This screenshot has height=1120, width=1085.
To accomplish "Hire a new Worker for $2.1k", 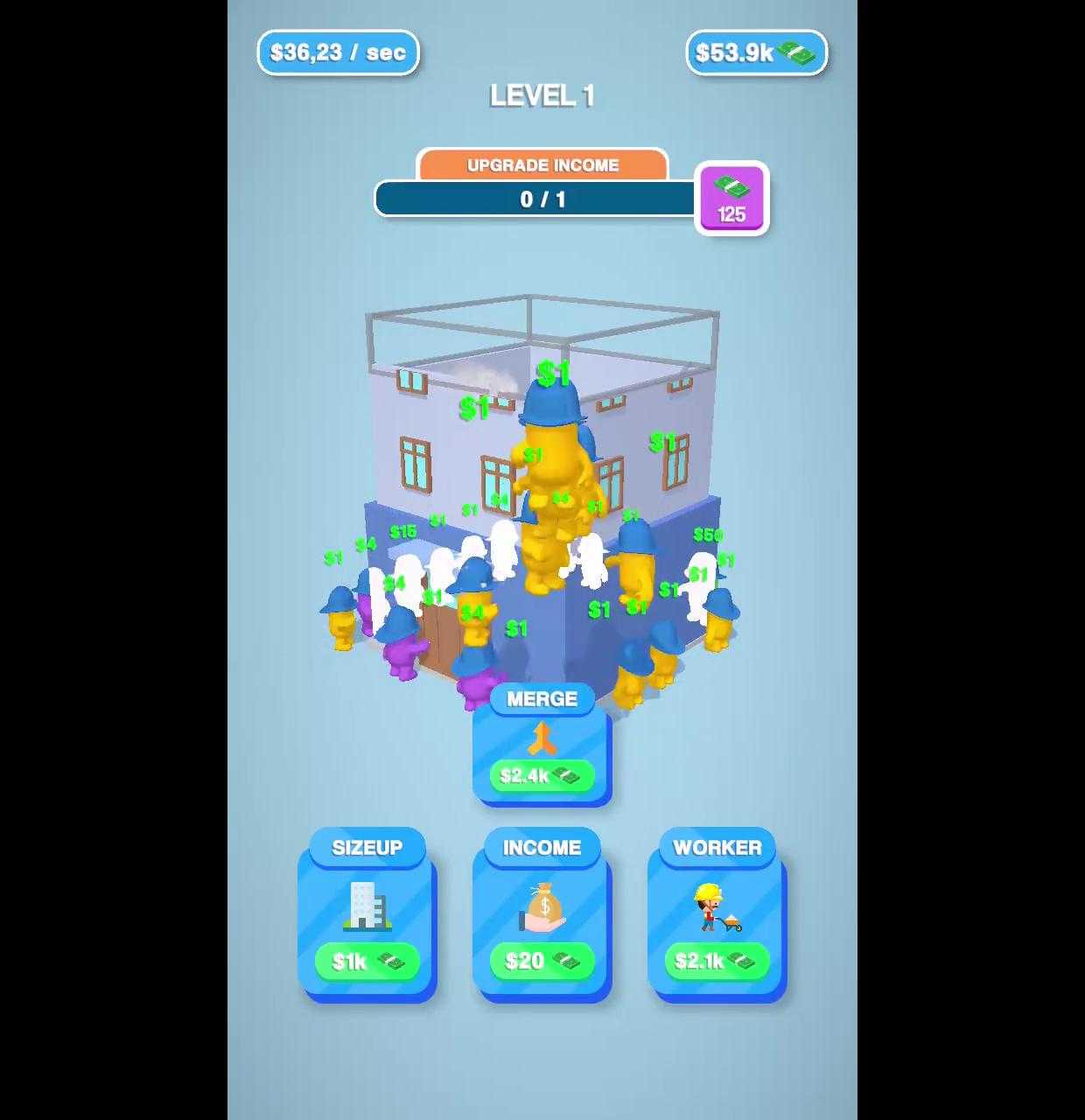I will [x=717, y=961].
